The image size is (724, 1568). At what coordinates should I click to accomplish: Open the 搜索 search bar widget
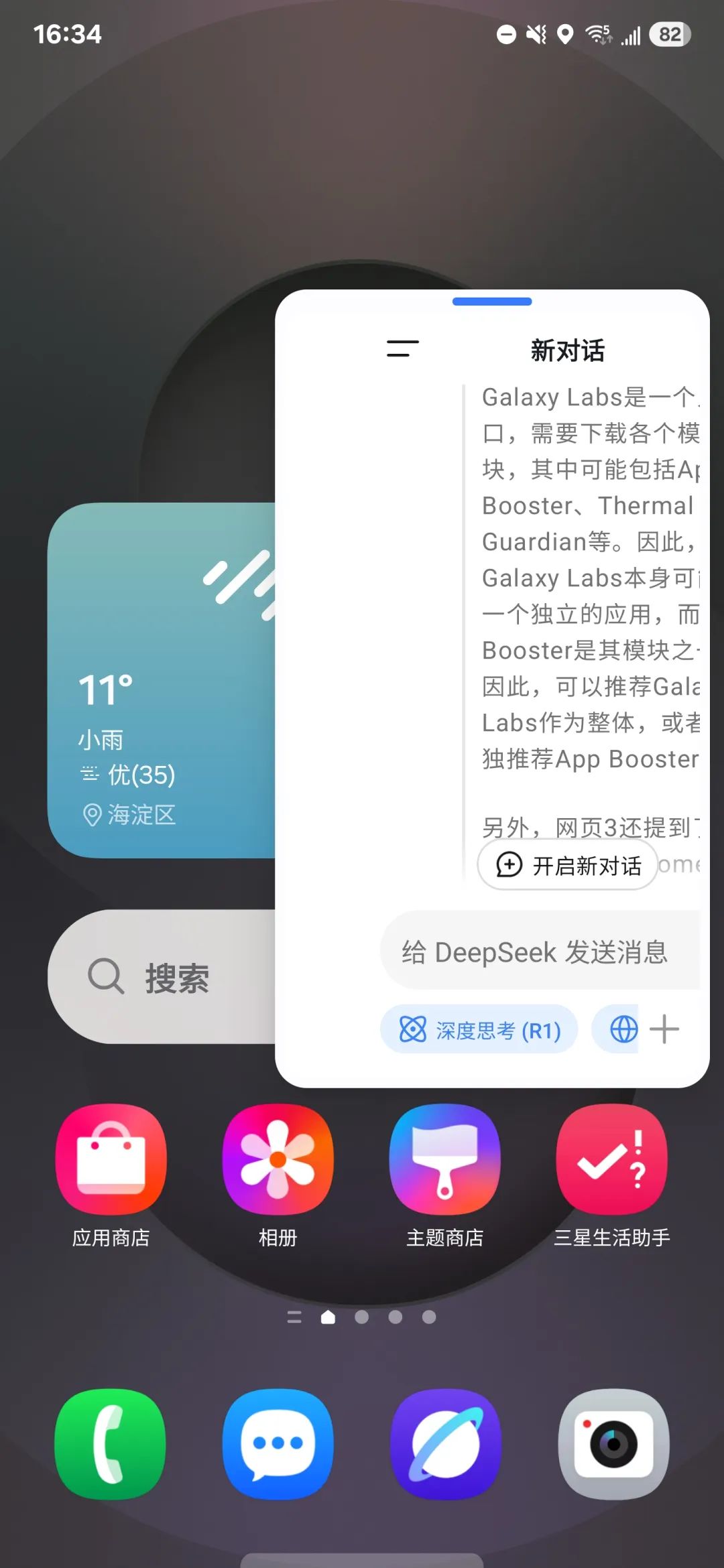pos(161,976)
